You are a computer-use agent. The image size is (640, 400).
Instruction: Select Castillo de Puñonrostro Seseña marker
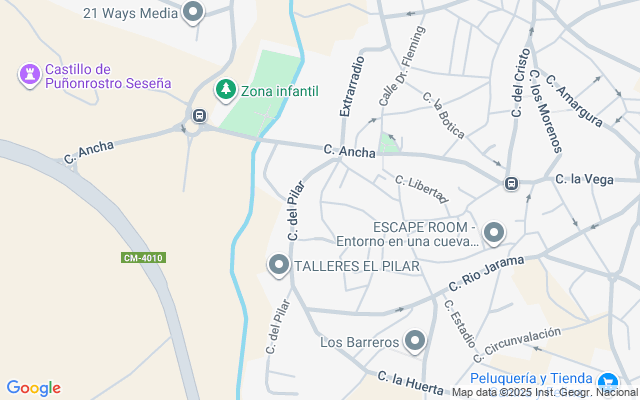point(29,75)
